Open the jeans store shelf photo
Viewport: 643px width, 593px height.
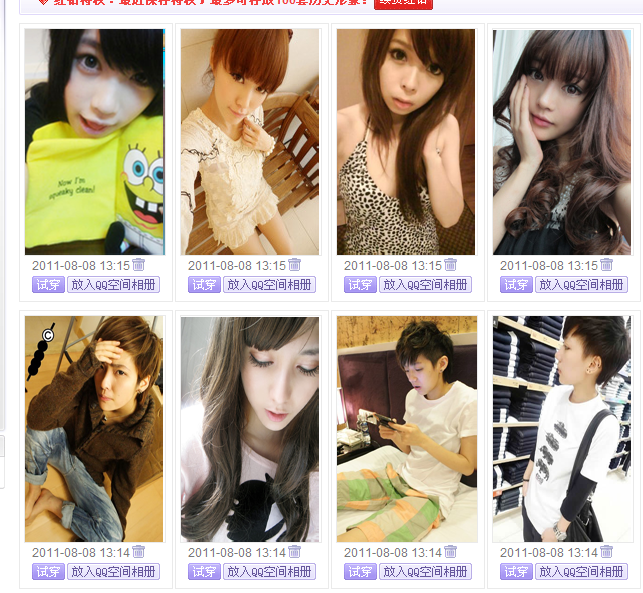[x=562, y=429]
